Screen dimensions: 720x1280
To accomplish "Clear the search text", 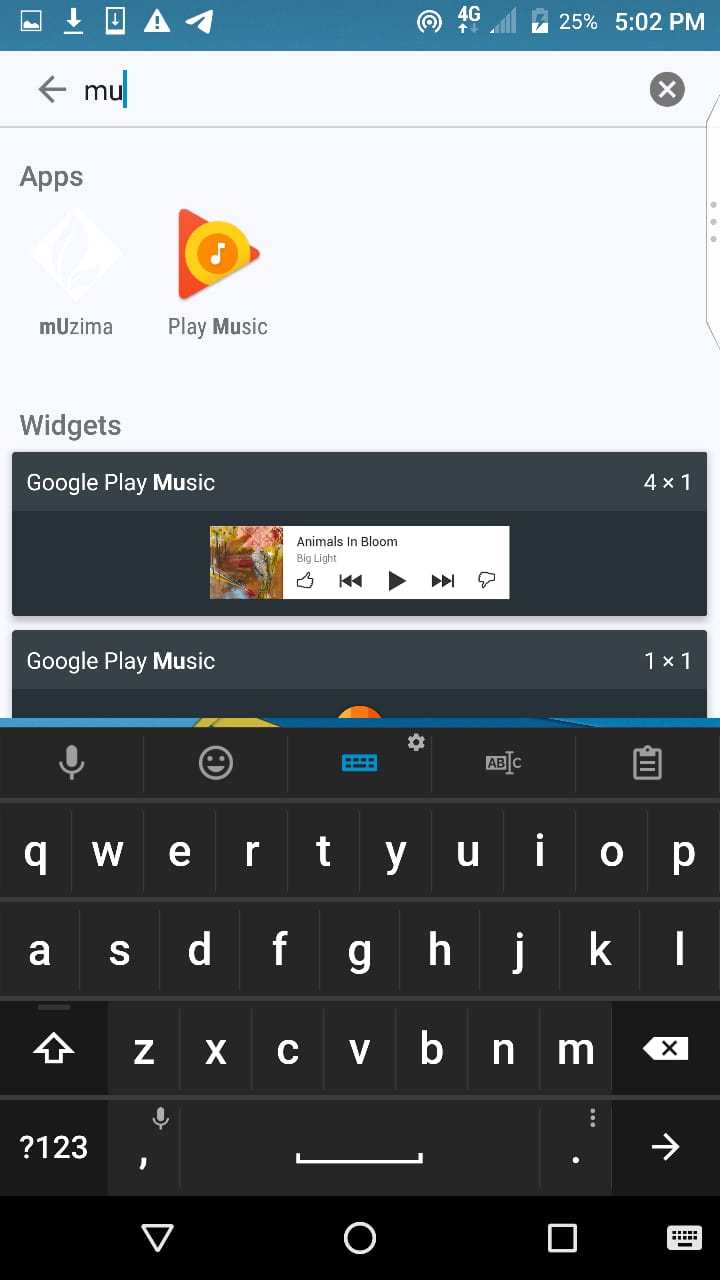I will pyautogui.click(x=667, y=90).
